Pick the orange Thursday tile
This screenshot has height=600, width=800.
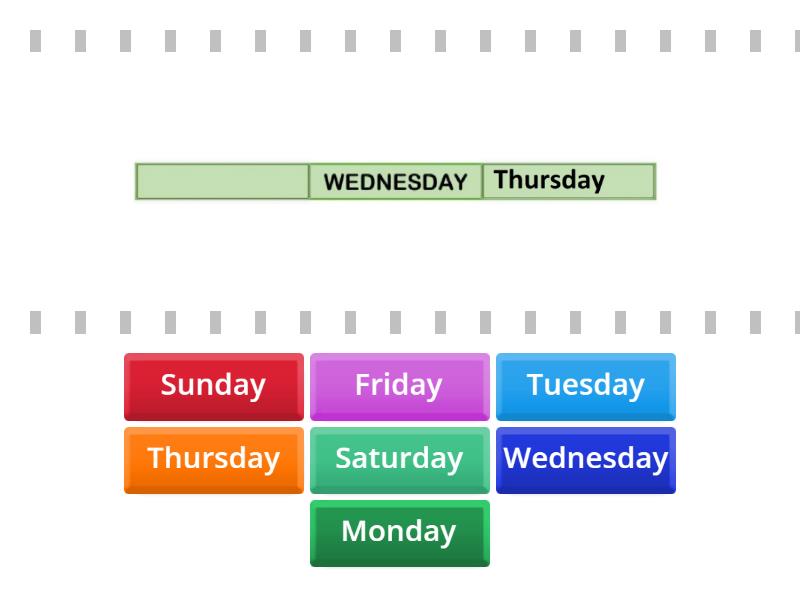(x=213, y=459)
